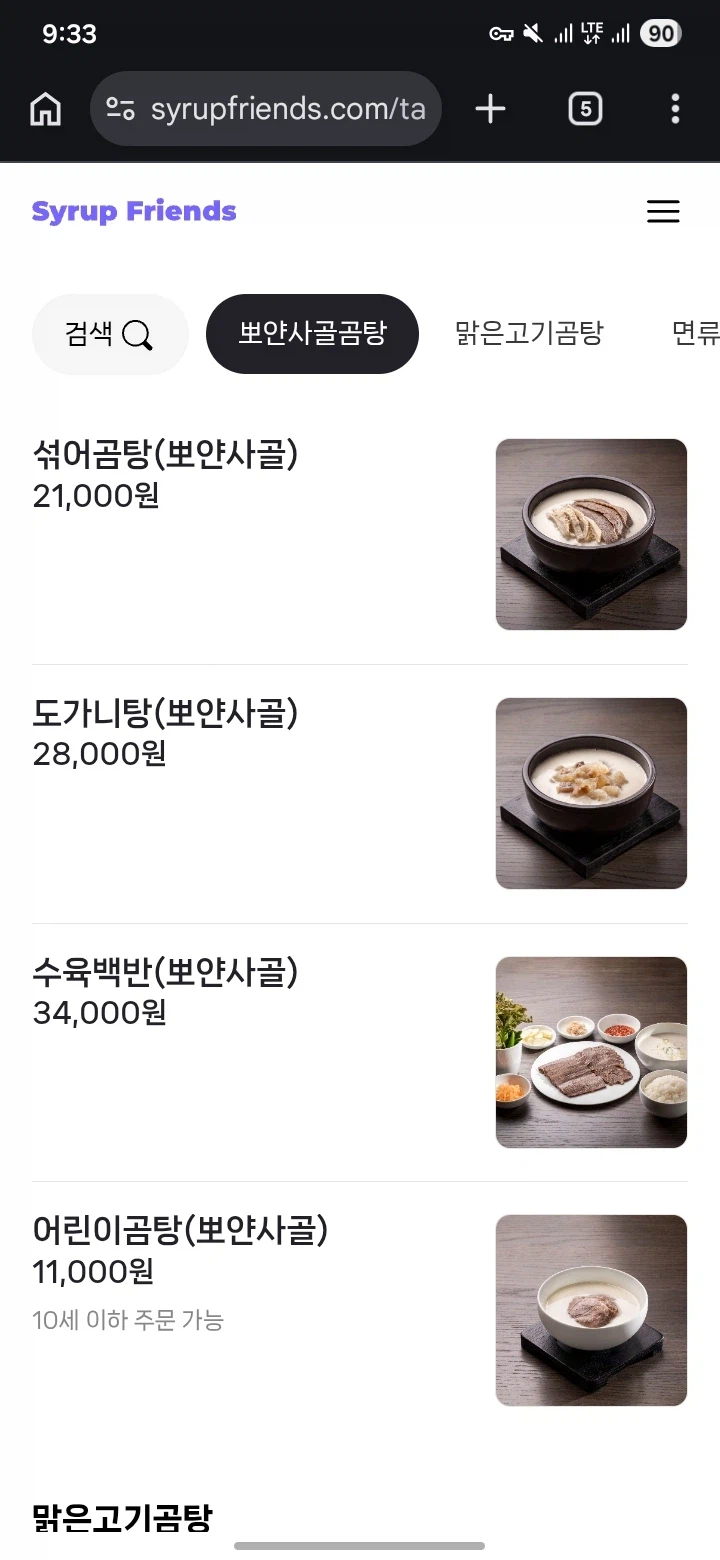Open the hamburger menu at top right

663,211
